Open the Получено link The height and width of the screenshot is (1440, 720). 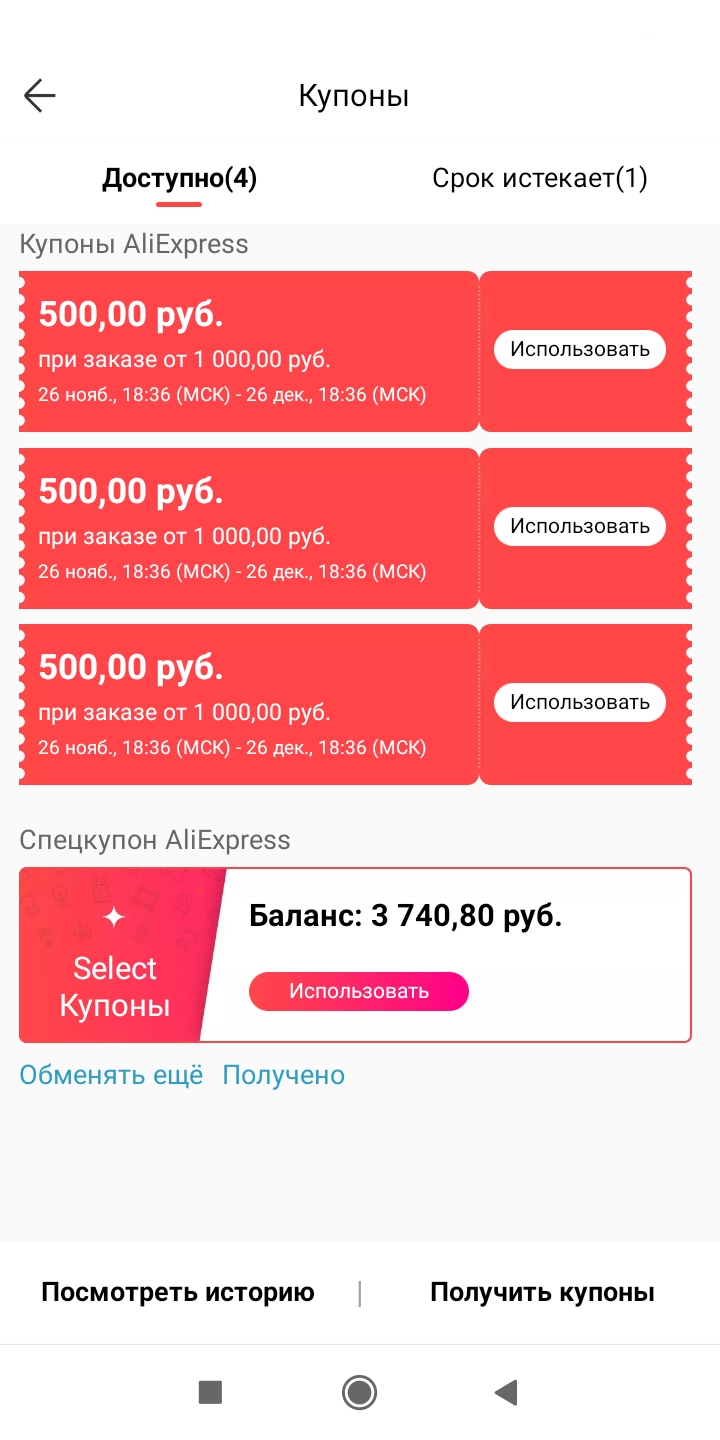click(284, 1075)
